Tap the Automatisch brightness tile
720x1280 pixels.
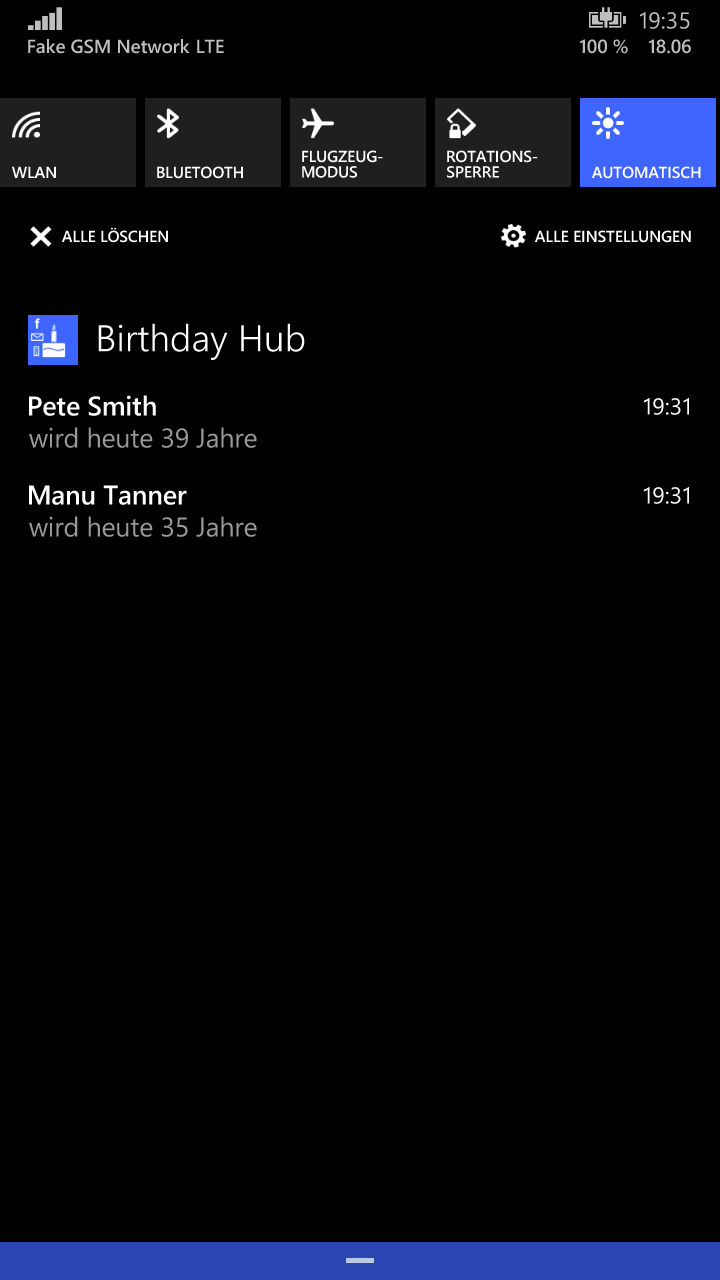[648, 143]
